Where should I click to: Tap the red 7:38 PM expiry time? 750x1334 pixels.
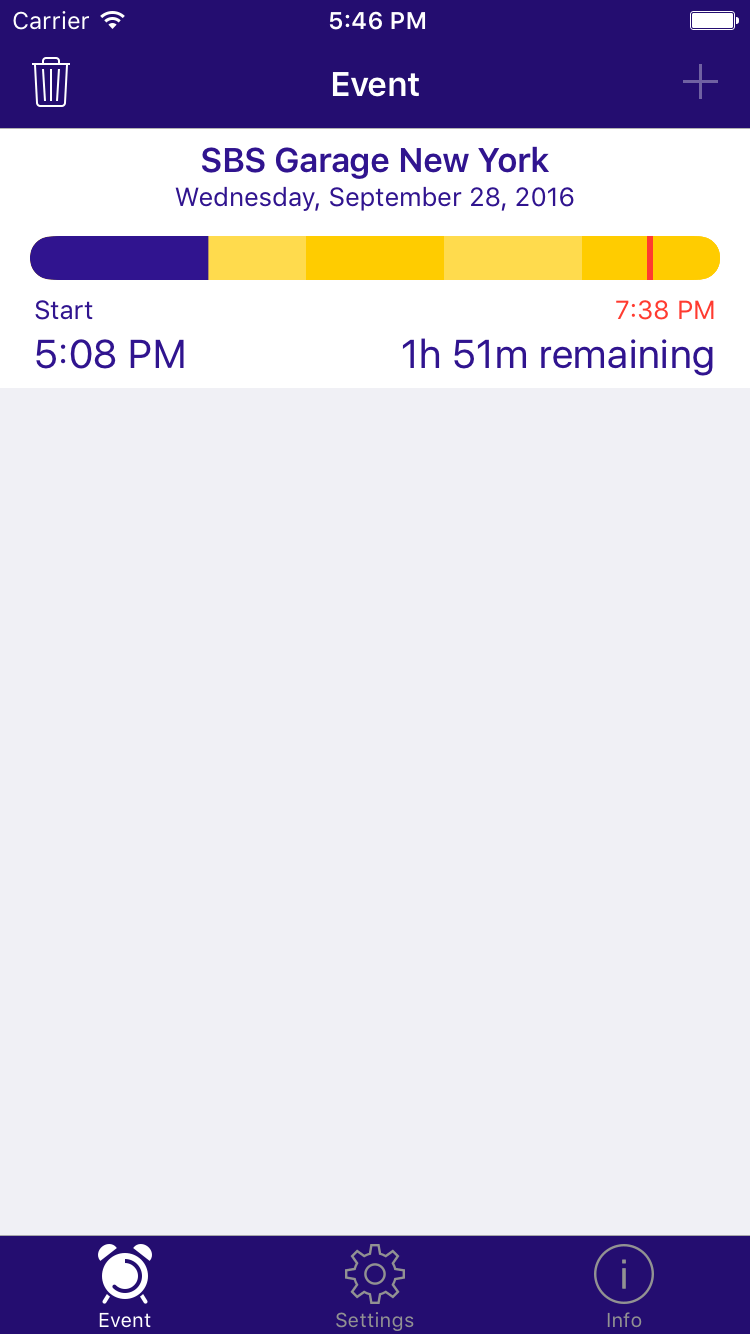[665, 310]
